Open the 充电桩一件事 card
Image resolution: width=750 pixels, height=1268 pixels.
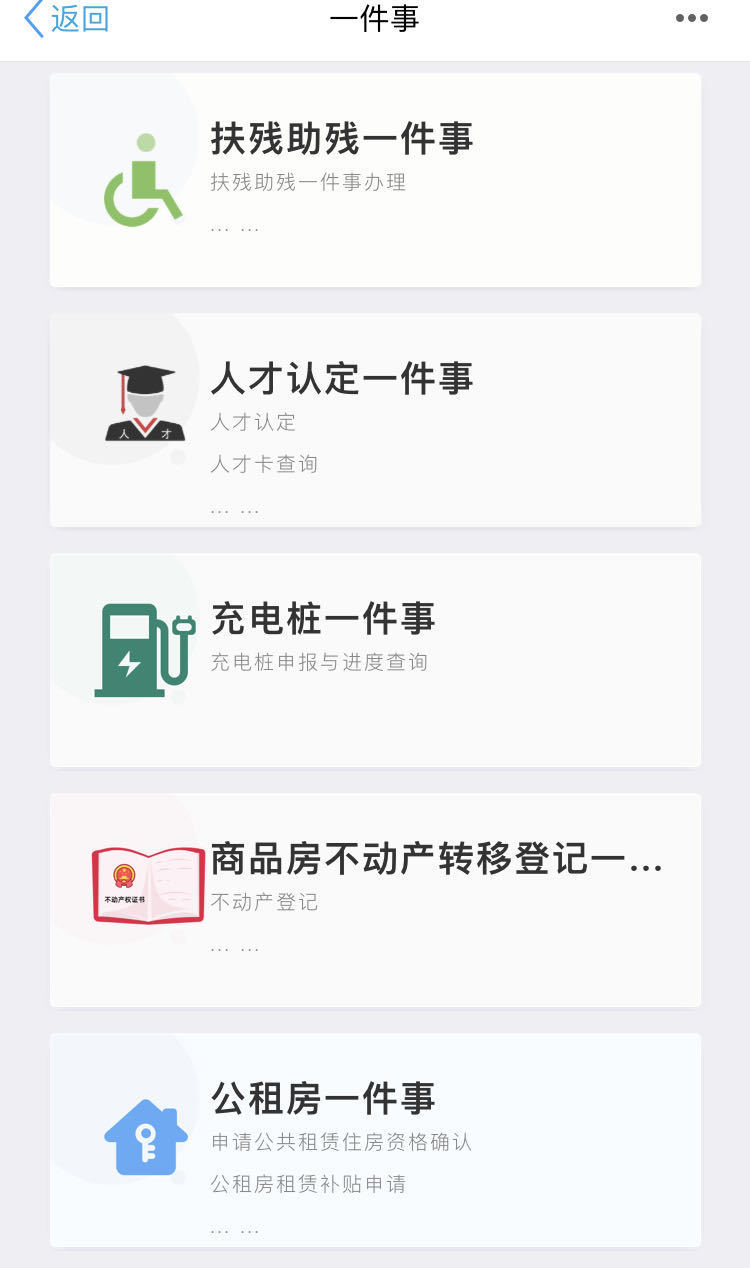[x=375, y=660]
